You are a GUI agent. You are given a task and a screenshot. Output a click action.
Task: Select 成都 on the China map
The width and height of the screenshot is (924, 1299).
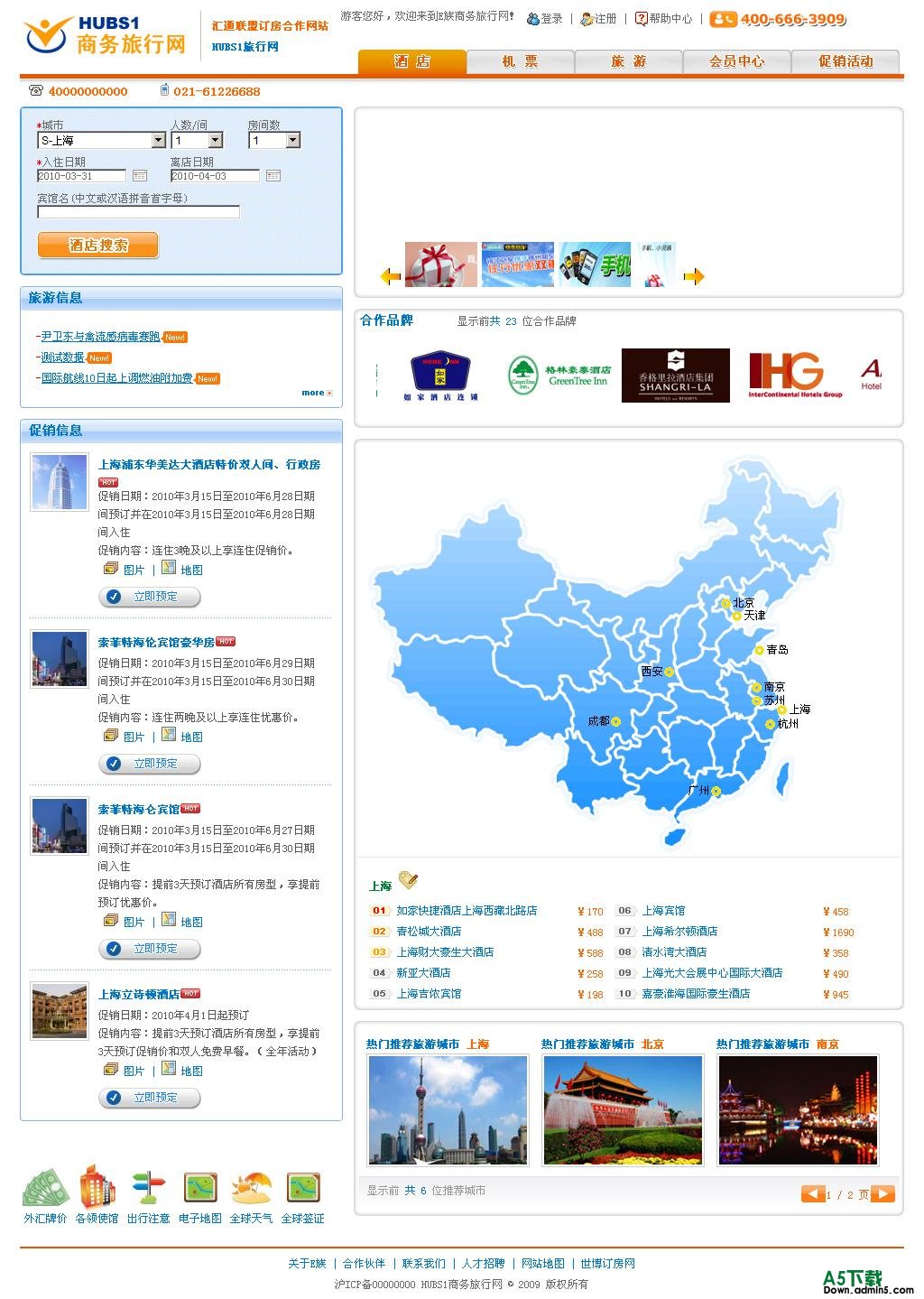pos(616,721)
